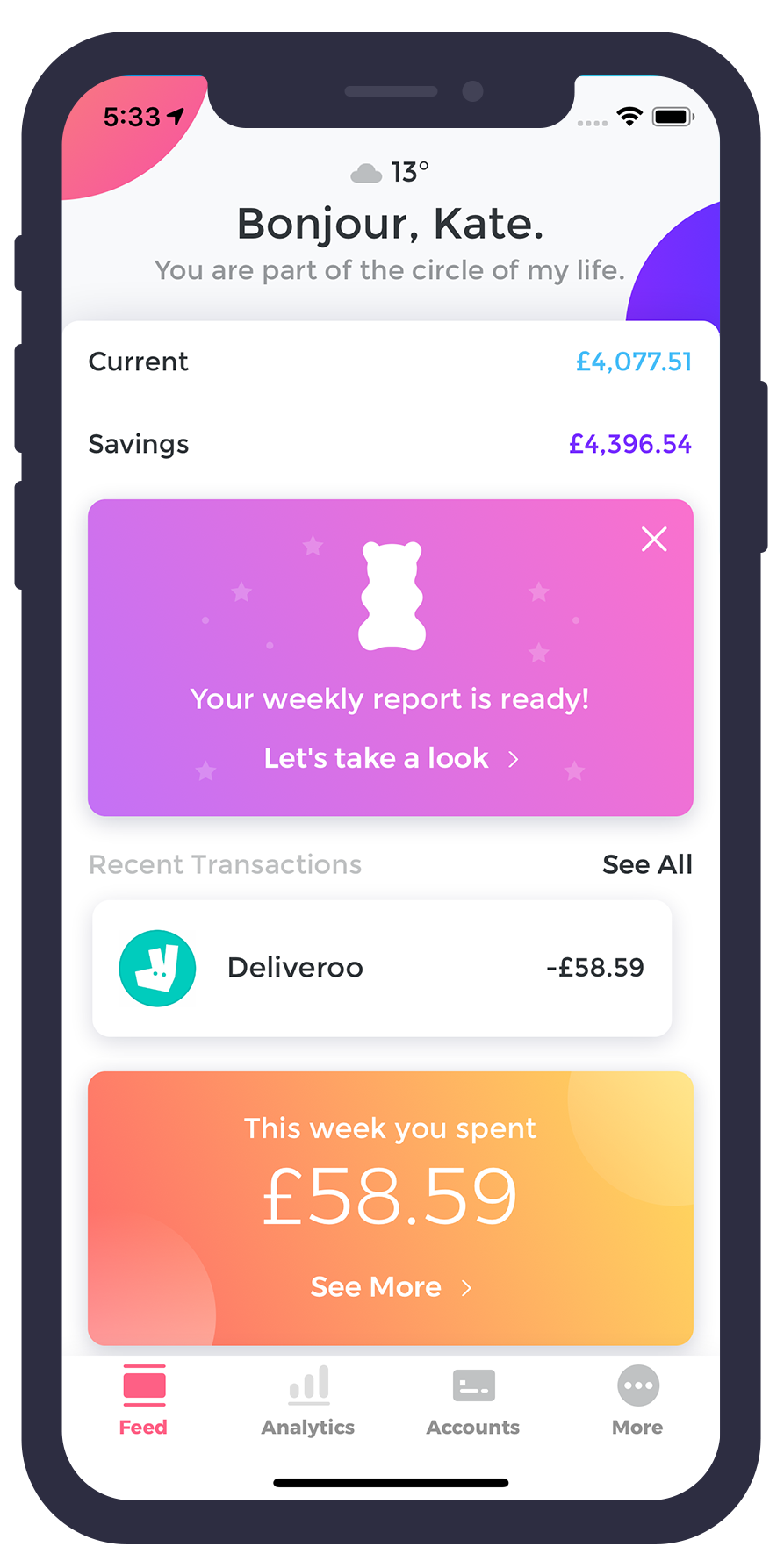Viewport: 784px width, 1568px height.
Task: Open Let's take a look link
Action: [391, 758]
